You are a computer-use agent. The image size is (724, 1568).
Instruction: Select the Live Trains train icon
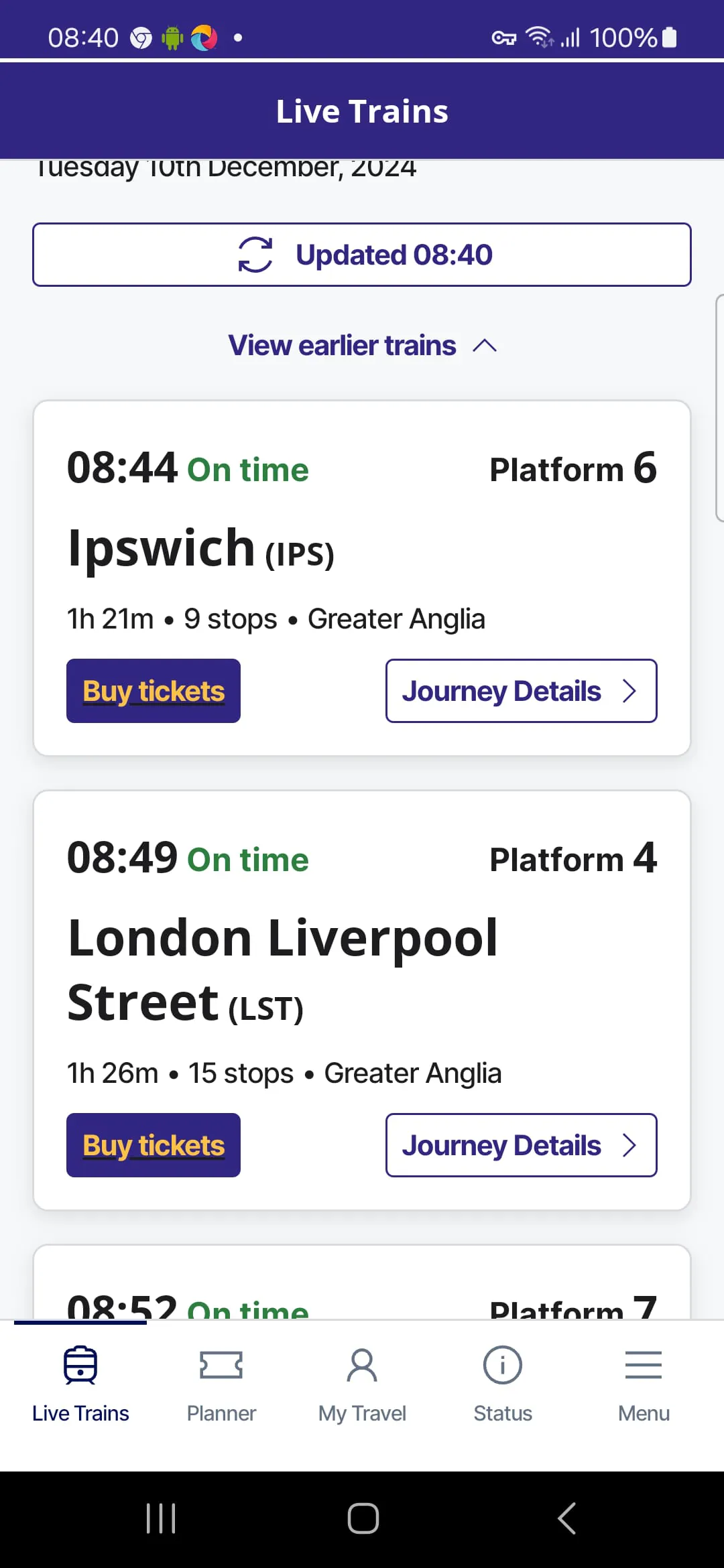(x=80, y=1365)
